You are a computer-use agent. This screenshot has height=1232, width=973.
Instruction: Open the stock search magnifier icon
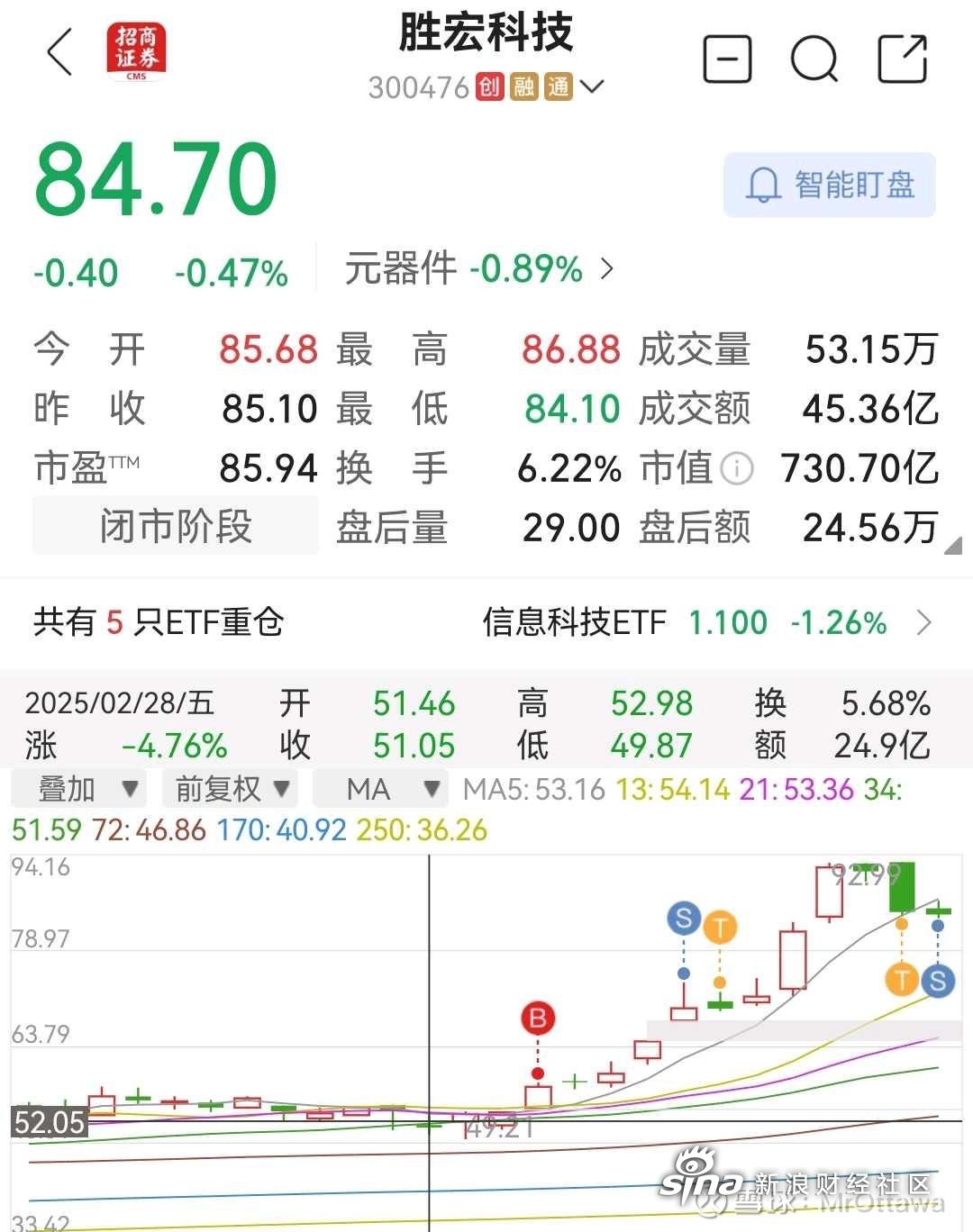pos(814,58)
